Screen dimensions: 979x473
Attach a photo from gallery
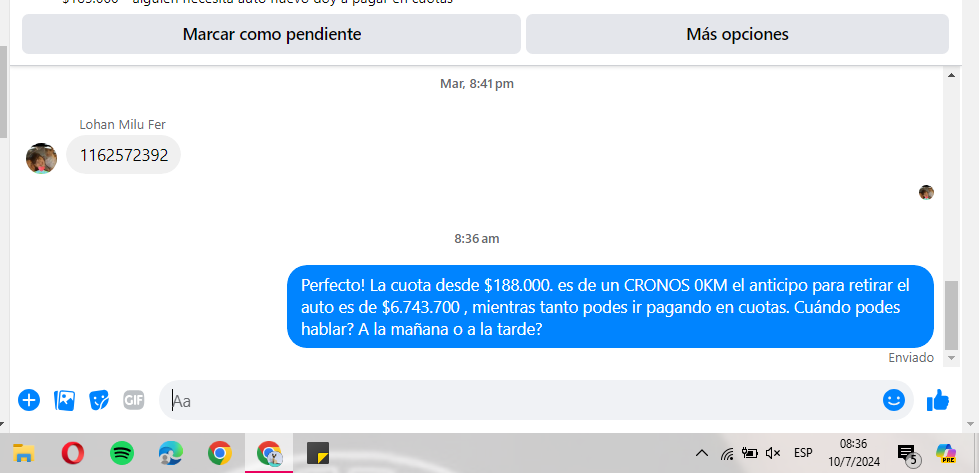[64, 400]
